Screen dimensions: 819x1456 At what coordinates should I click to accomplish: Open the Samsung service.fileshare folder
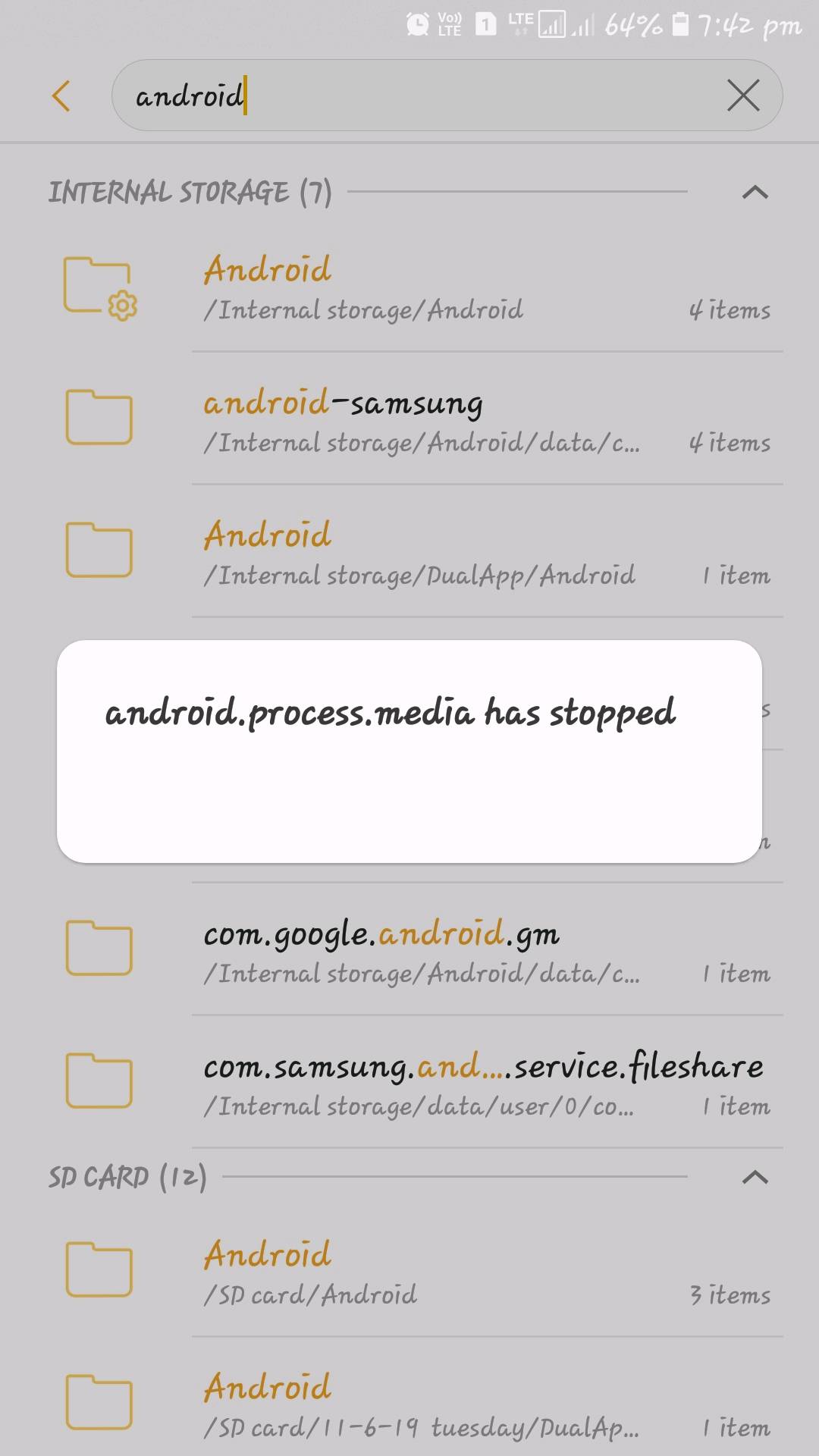click(485, 1084)
